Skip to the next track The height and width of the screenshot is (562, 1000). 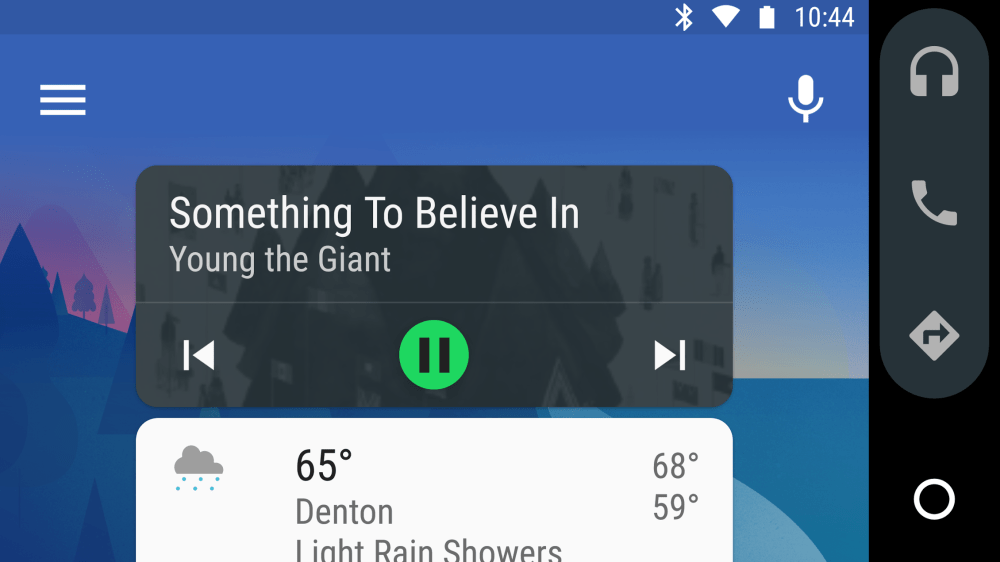coord(669,354)
